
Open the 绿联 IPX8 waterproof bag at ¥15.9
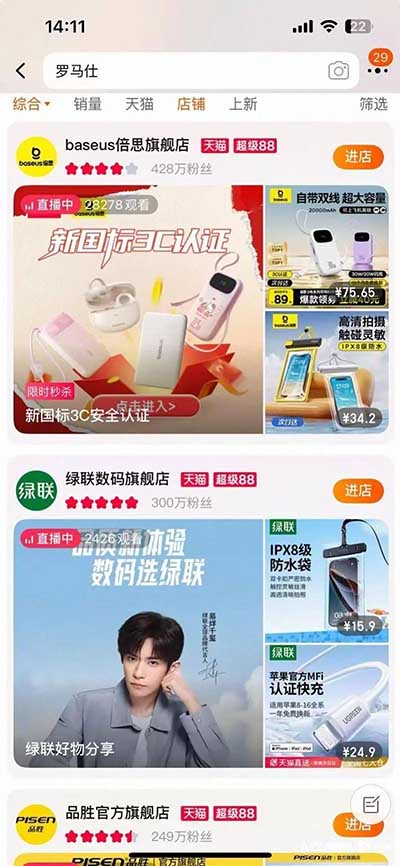coord(327,580)
